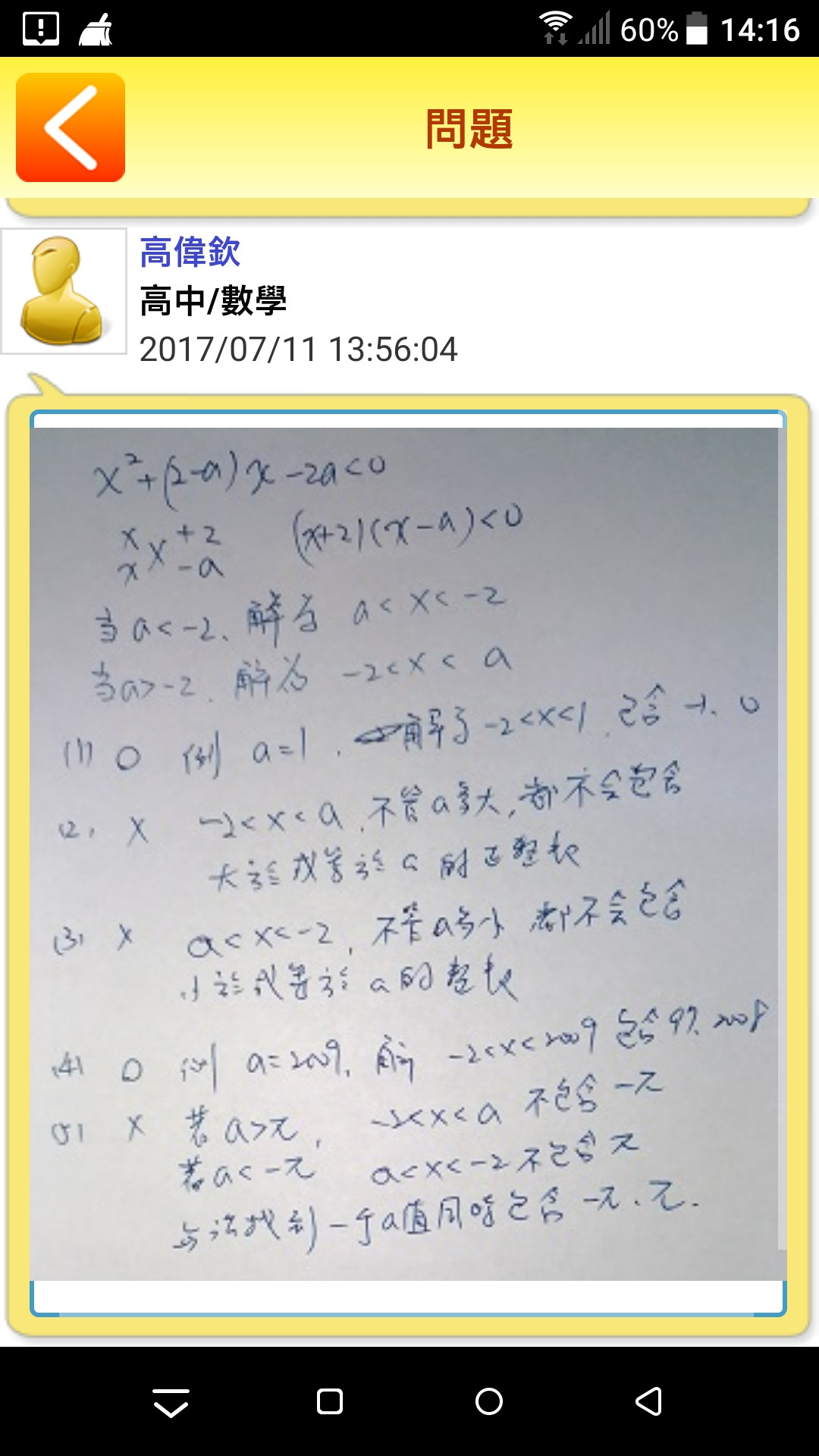Go back using the orange arrow button
The image size is (819, 1456).
(x=71, y=127)
